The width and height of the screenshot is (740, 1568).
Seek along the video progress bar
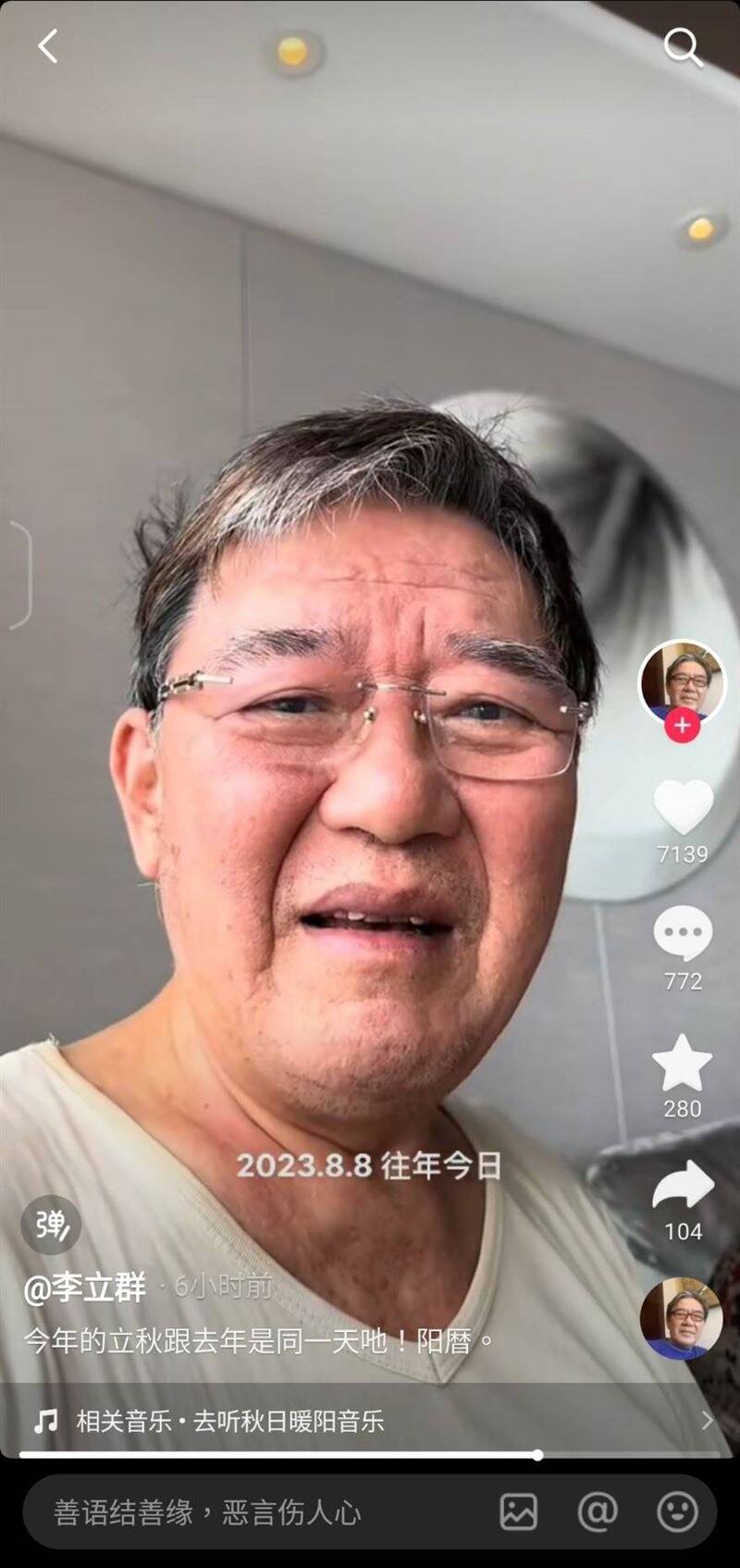click(370, 1455)
